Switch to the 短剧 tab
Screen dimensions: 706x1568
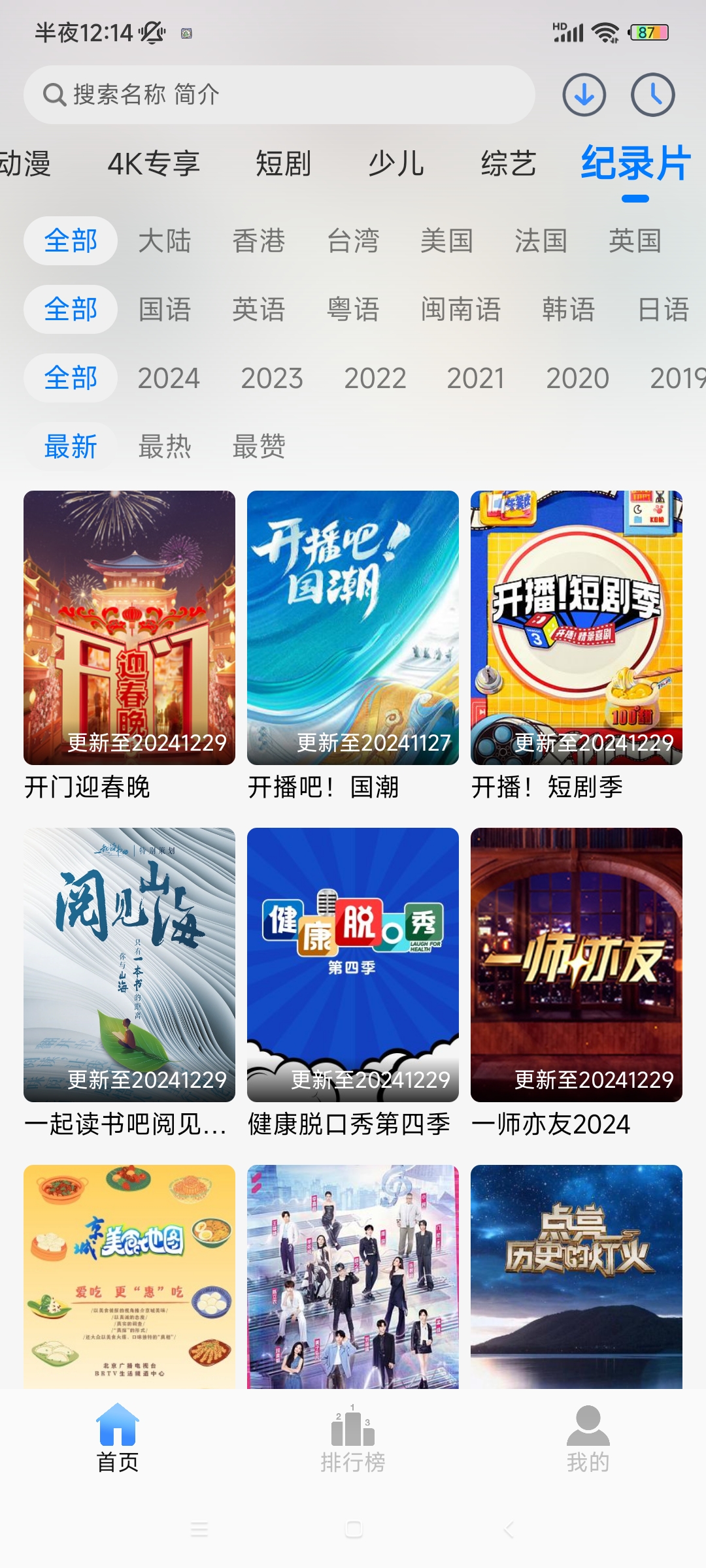283,163
